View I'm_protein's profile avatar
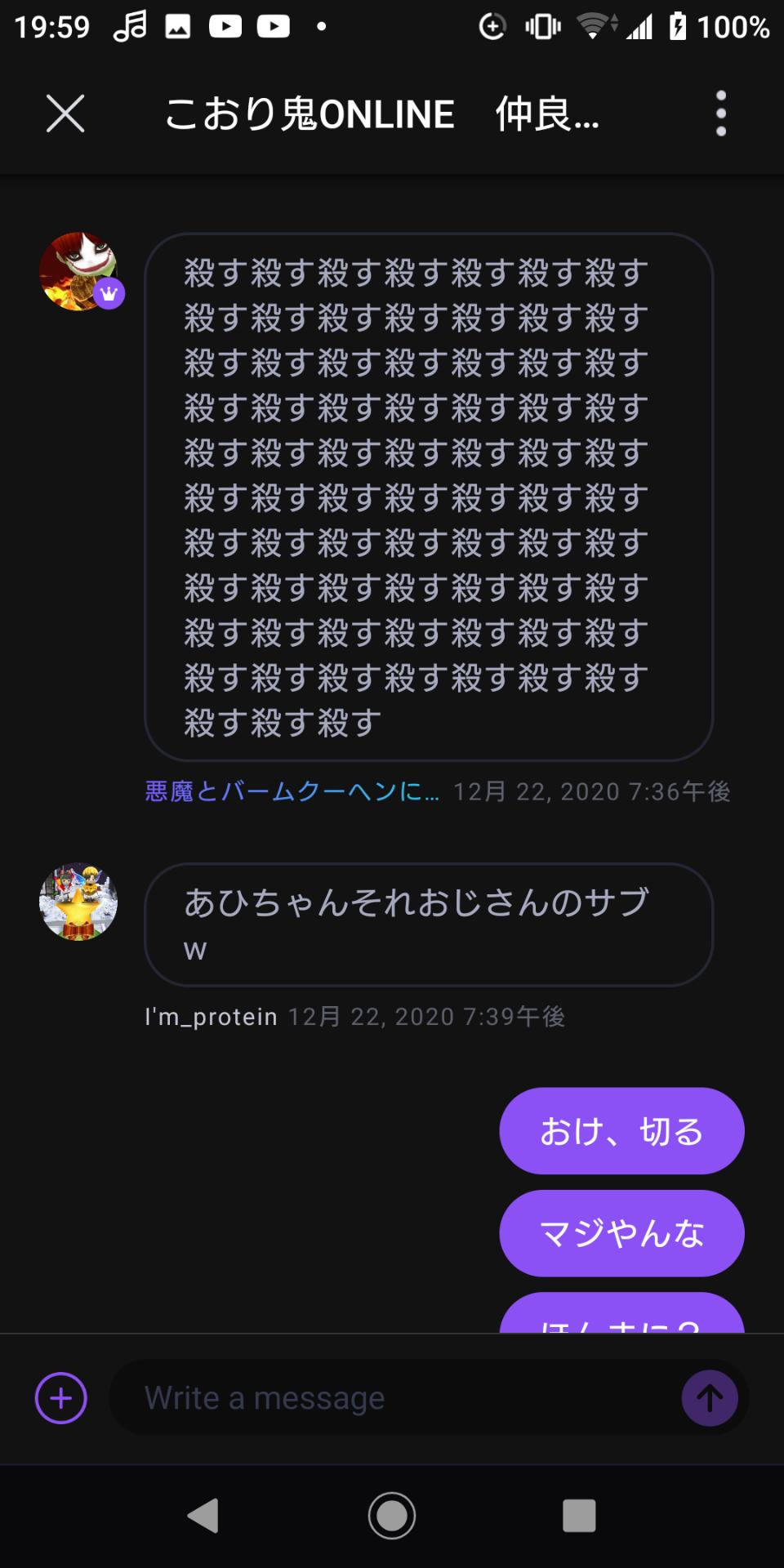This screenshot has width=784, height=1568. pyautogui.click(x=78, y=902)
